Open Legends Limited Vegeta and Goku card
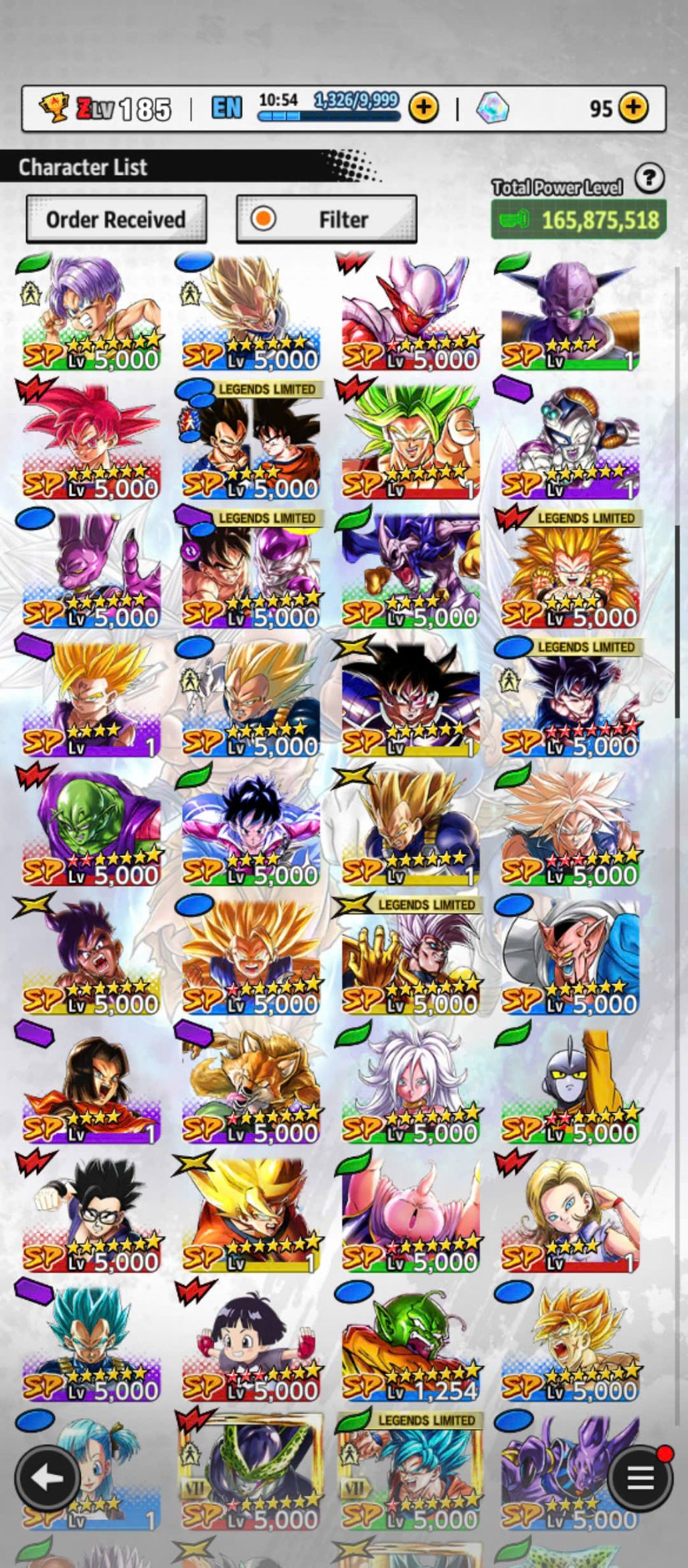The image size is (688, 1568). (252, 441)
